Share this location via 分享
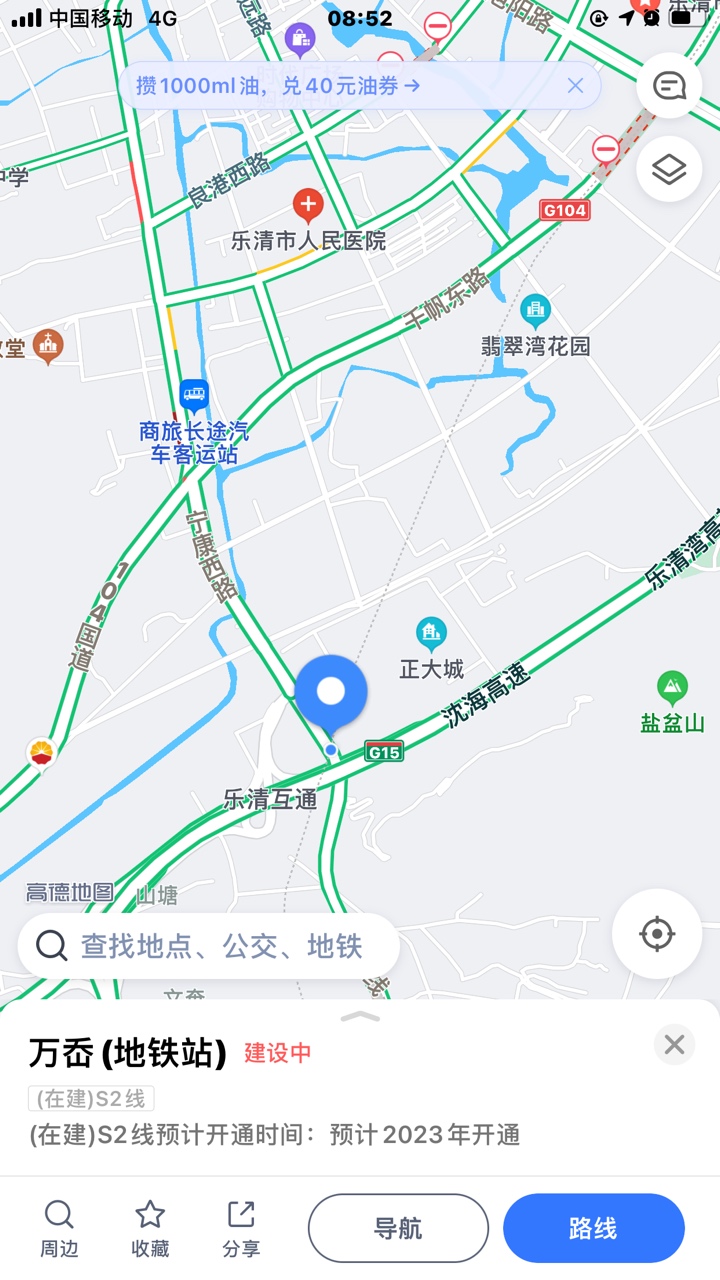Screen dimensions: 720x1280 click(241, 1229)
